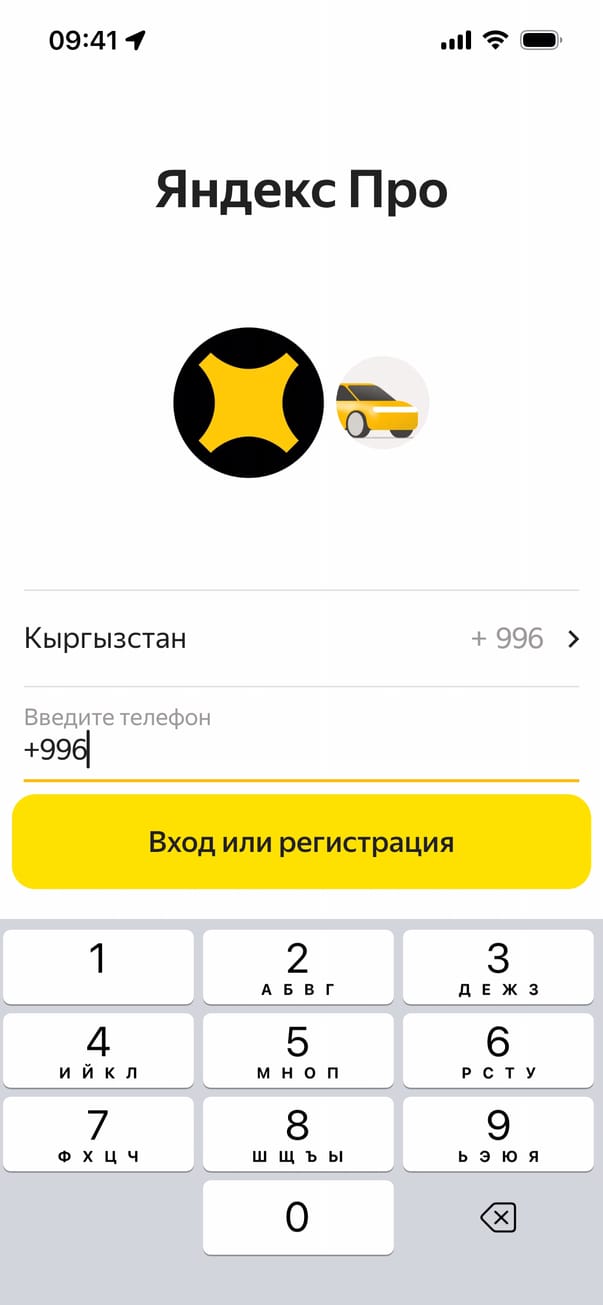The height and width of the screenshot is (1305, 603).
Task: Tap the Вход или регистрация button
Action: [x=301, y=842]
